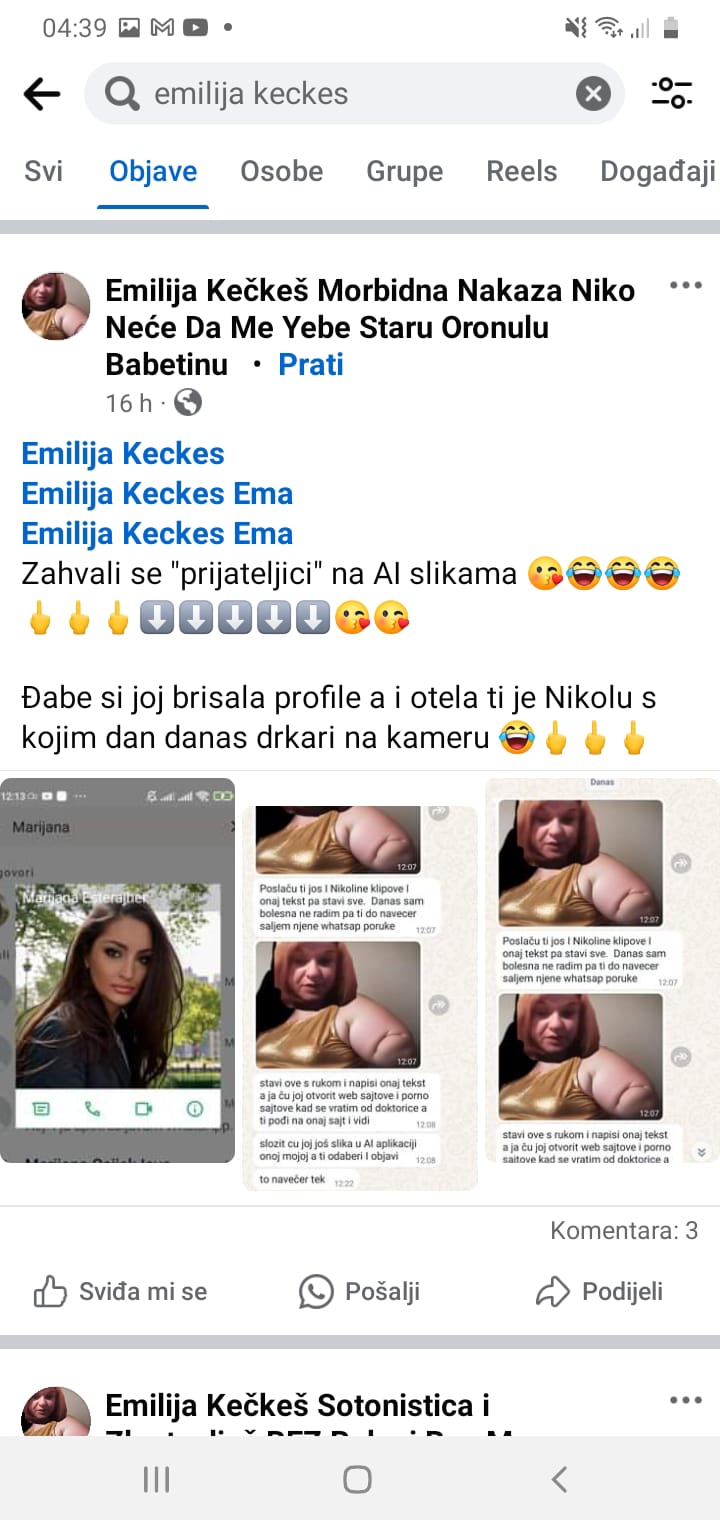Switch to the Svi tab
This screenshot has height=1520, width=720.
click(43, 171)
